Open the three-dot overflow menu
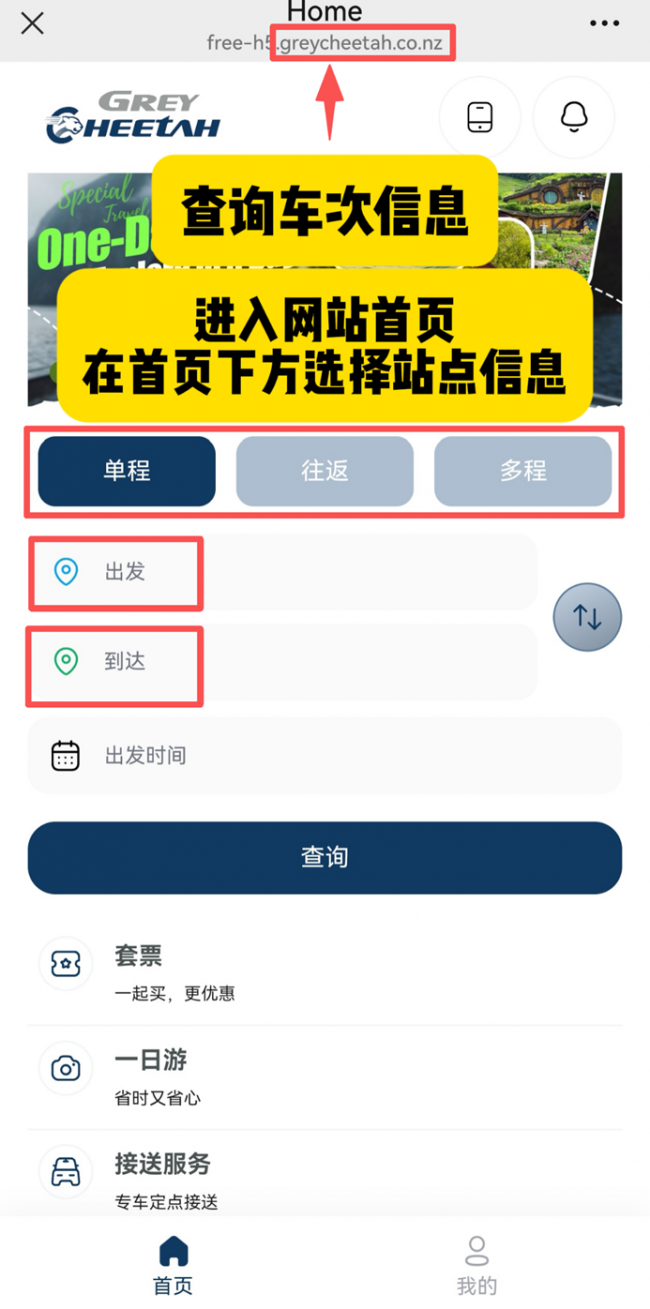 604,23
